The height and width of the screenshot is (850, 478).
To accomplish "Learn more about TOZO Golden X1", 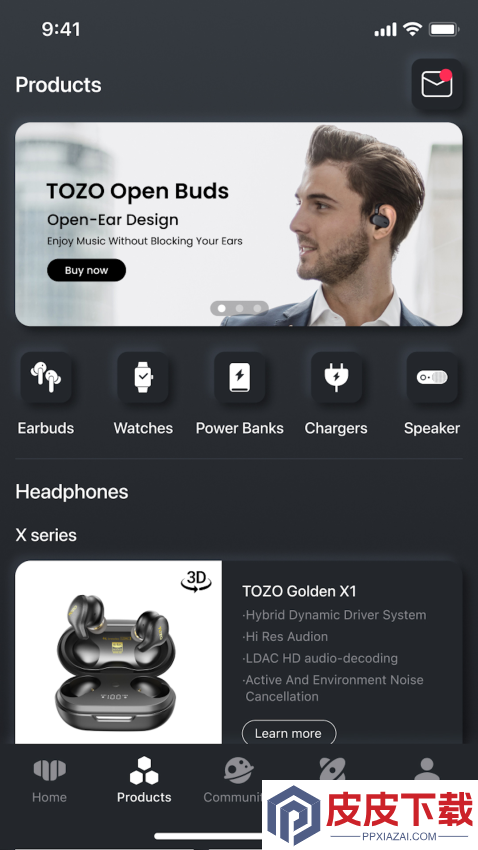I will (x=289, y=733).
